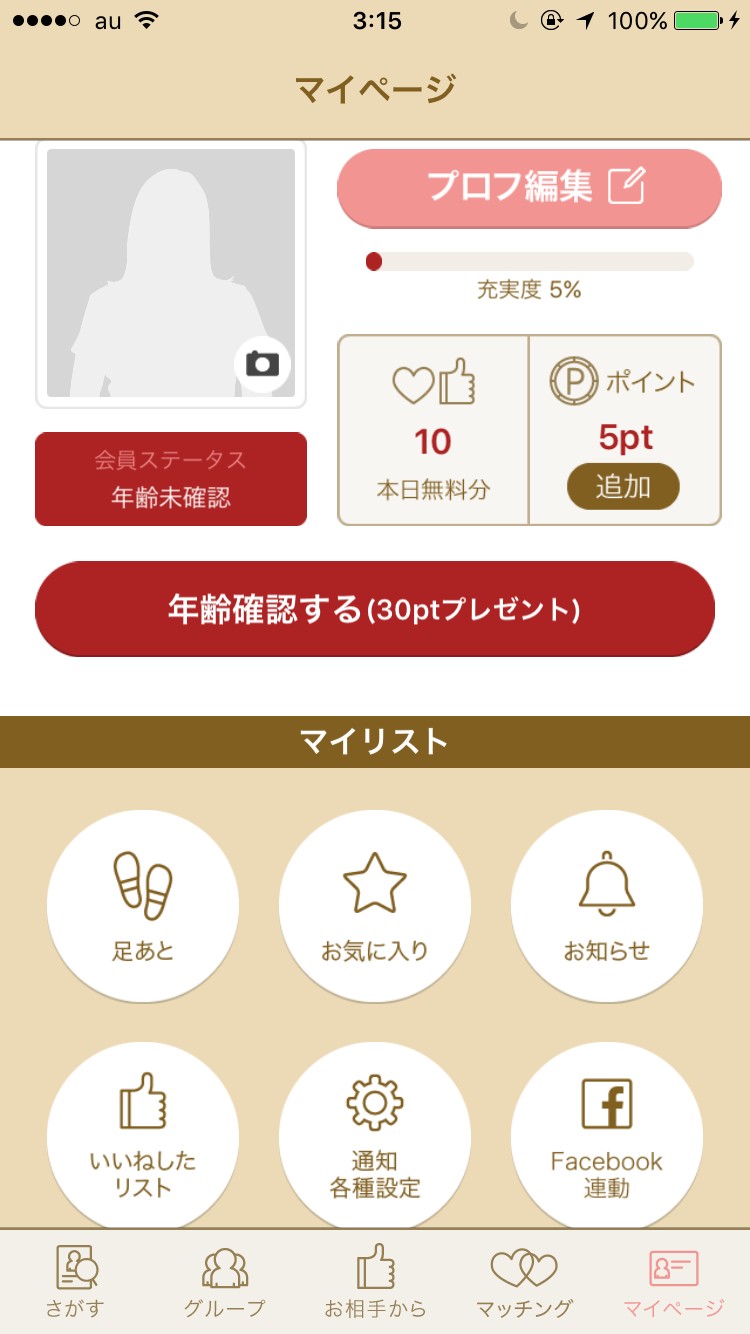Add points with the 追加 button
Image resolution: width=750 pixels, height=1334 pixels.
(x=623, y=487)
